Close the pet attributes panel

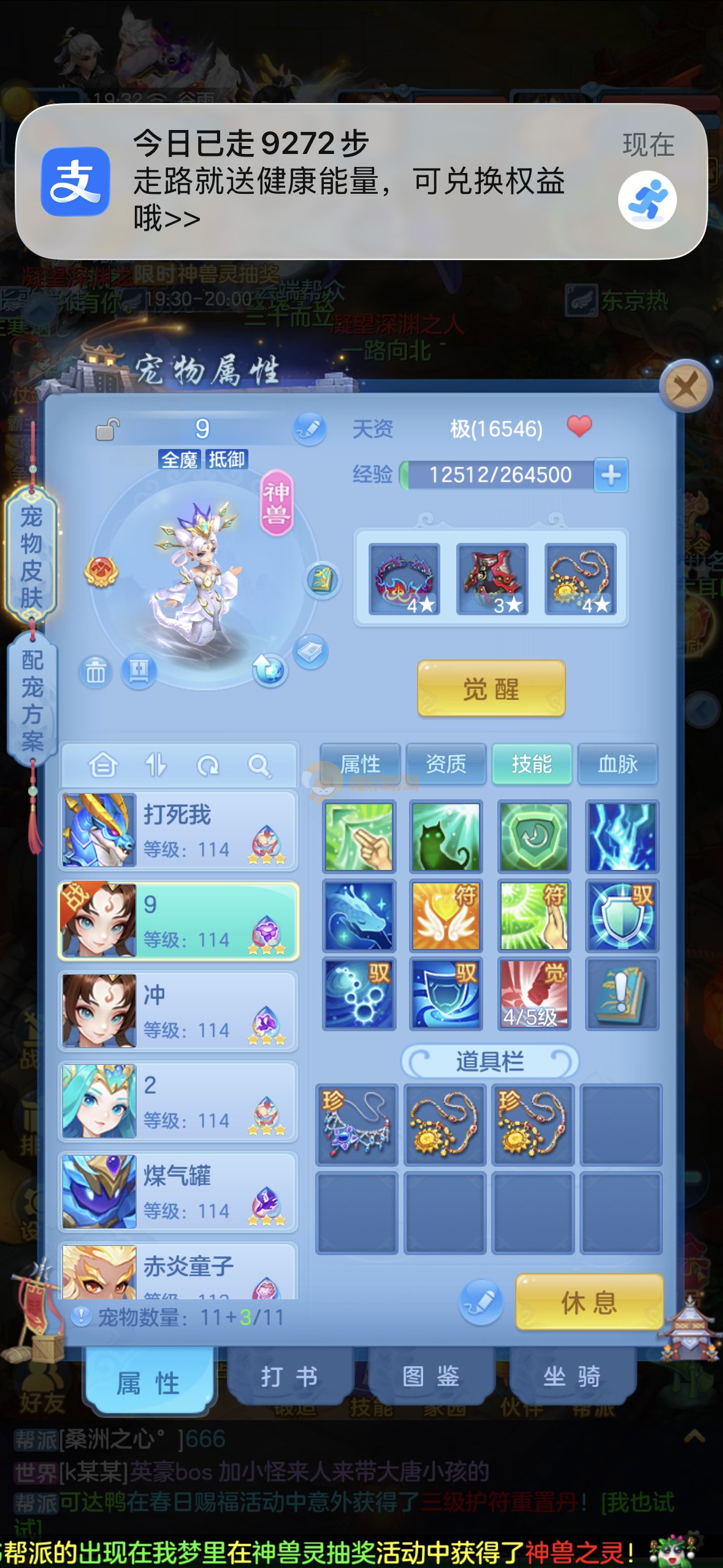pyautogui.click(x=685, y=387)
